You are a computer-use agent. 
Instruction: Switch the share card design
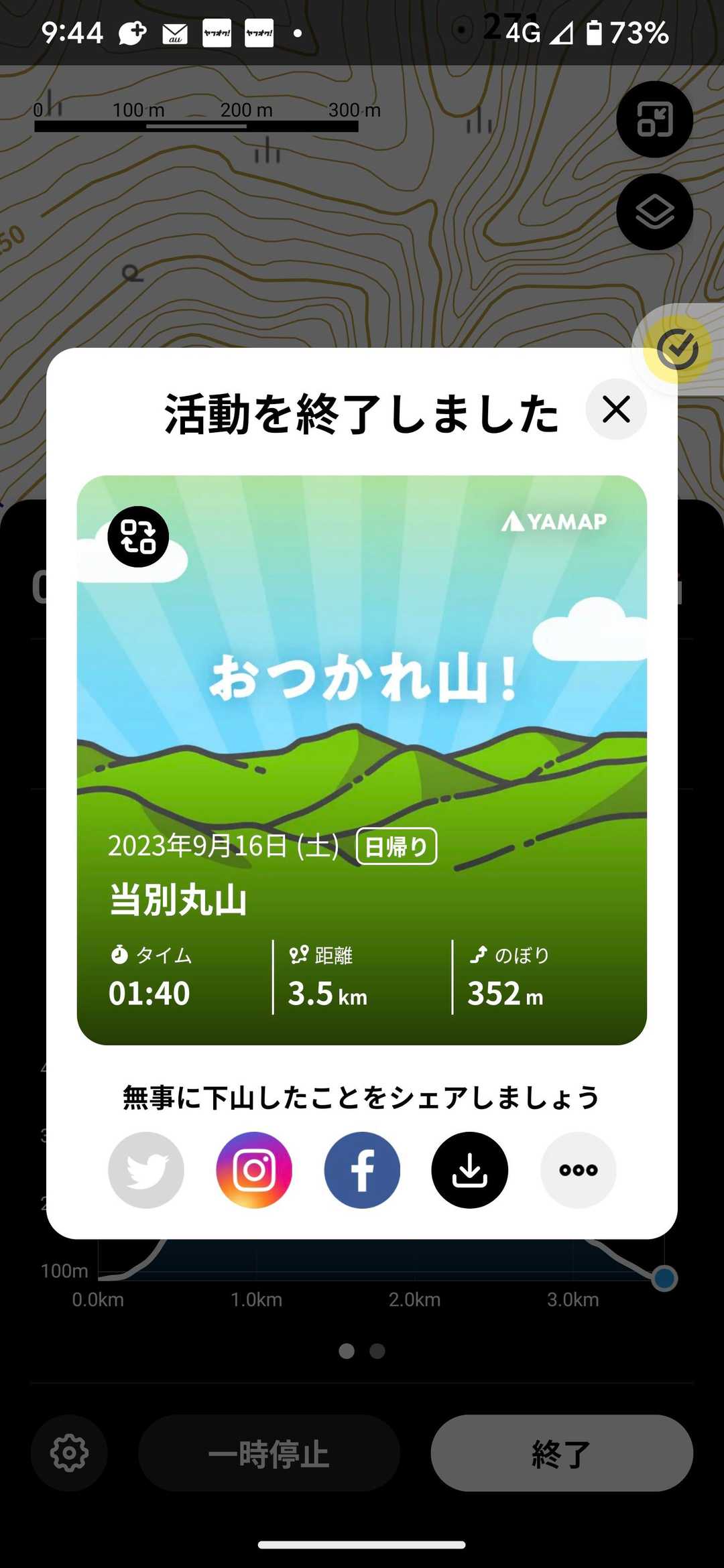tap(138, 537)
